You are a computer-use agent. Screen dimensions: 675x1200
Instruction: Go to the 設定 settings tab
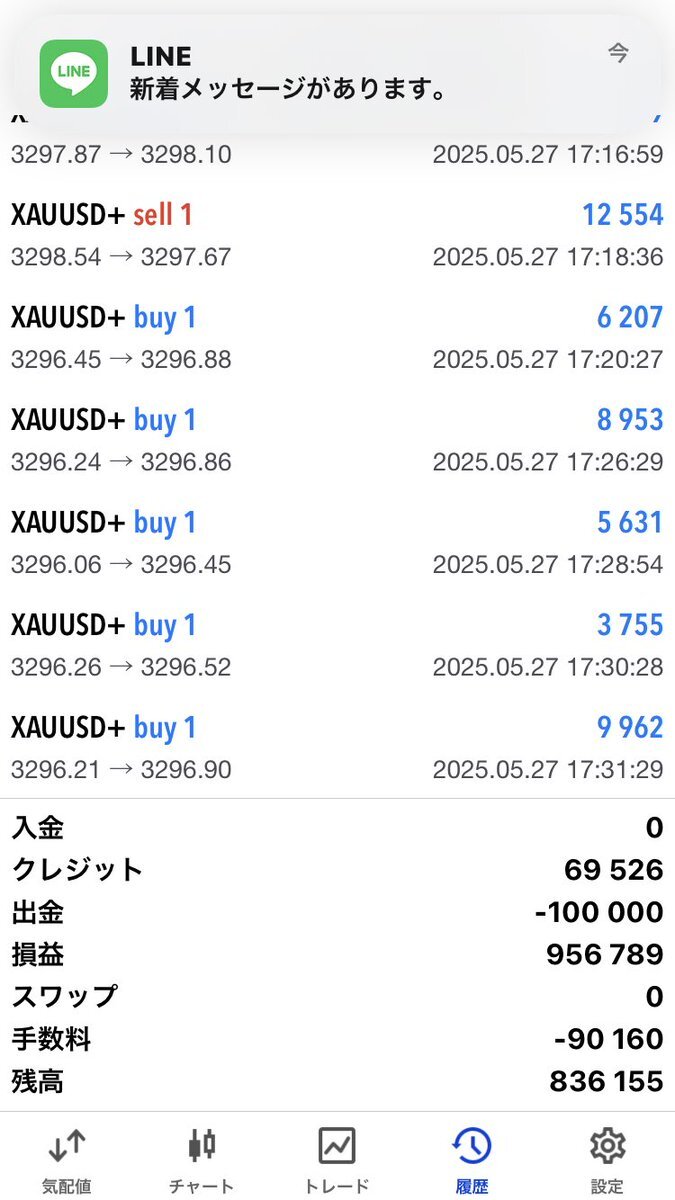point(607,1160)
